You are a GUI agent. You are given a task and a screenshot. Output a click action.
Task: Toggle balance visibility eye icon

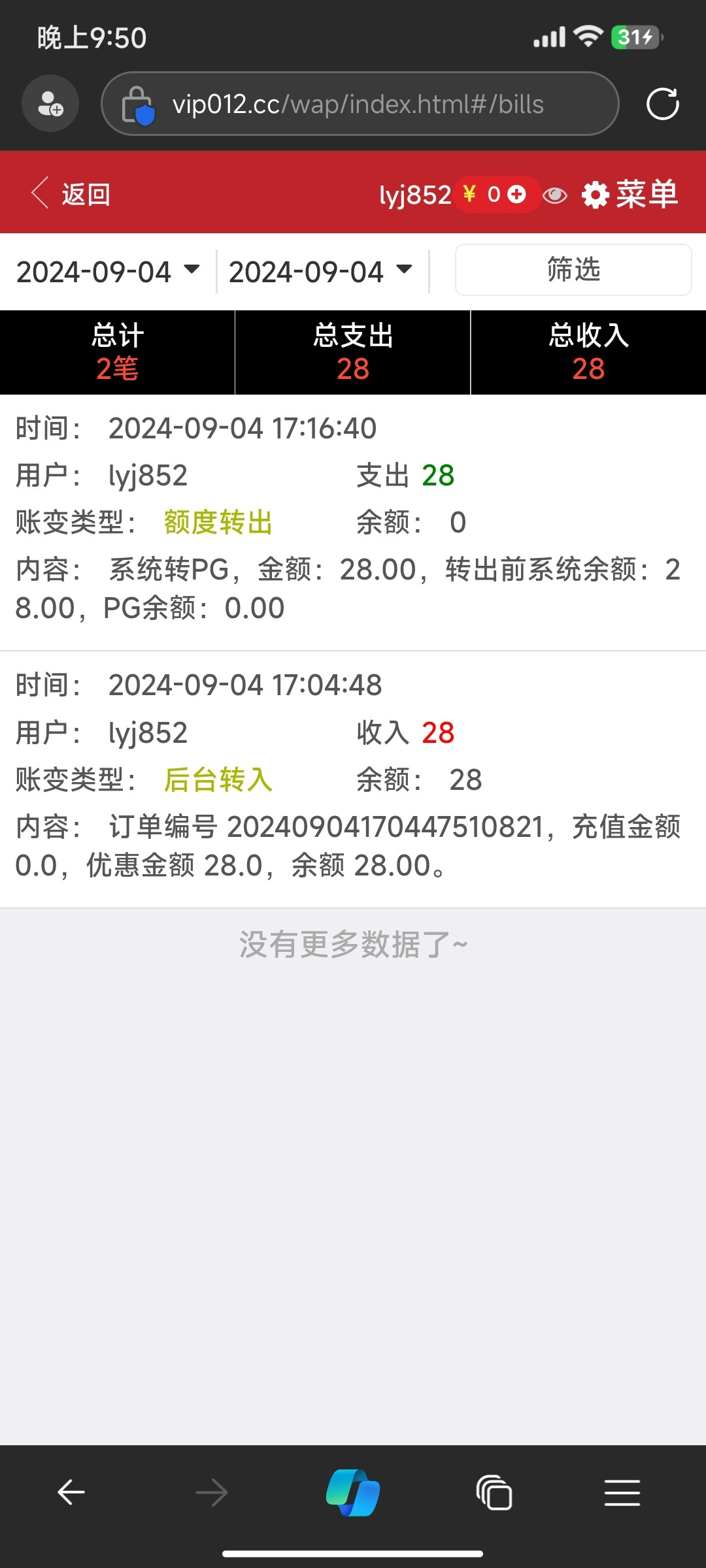(555, 195)
